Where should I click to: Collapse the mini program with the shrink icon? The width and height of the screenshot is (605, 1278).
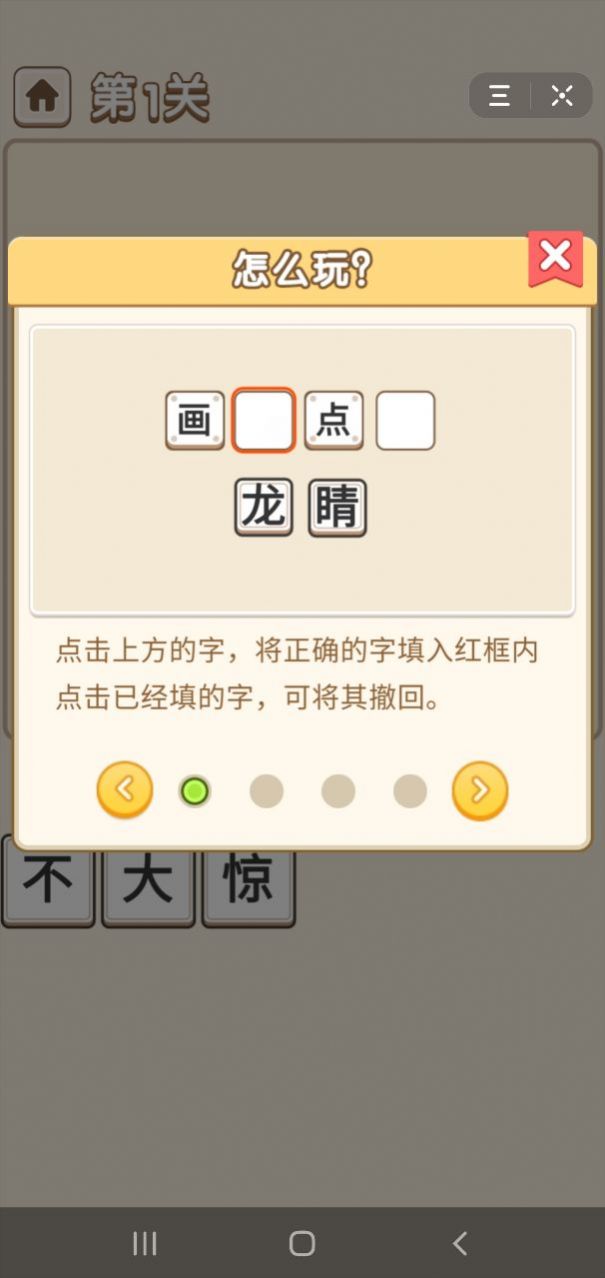(562, 96)
